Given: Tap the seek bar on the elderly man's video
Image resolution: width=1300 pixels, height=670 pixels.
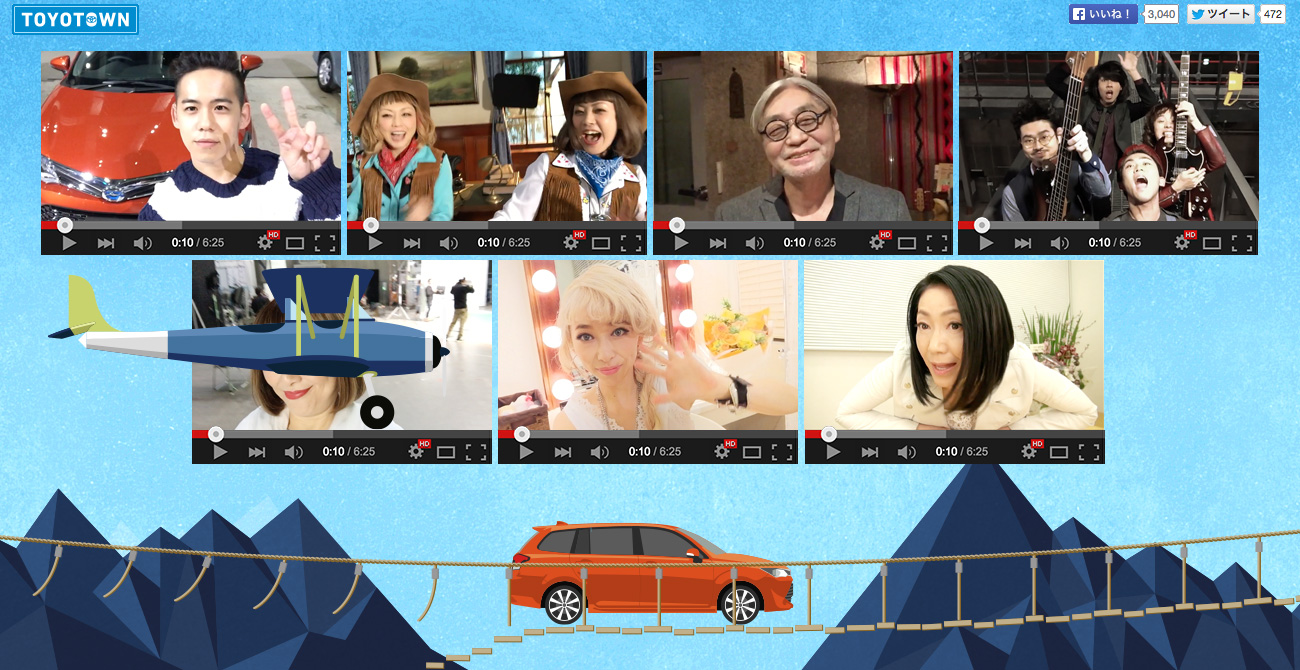Looking at the screenshot, I should point(800,225).
